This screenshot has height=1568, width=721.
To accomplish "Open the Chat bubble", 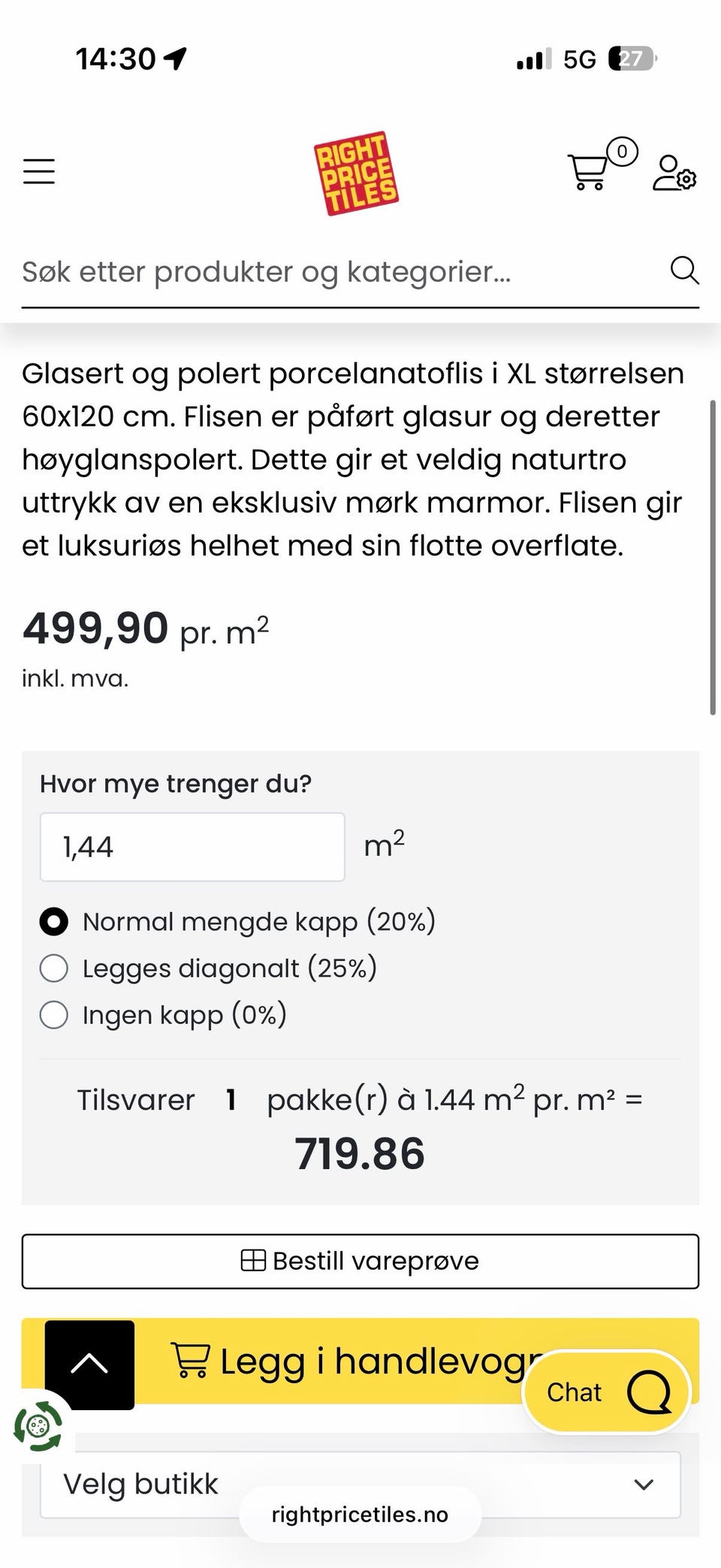I will point(607,1392).
